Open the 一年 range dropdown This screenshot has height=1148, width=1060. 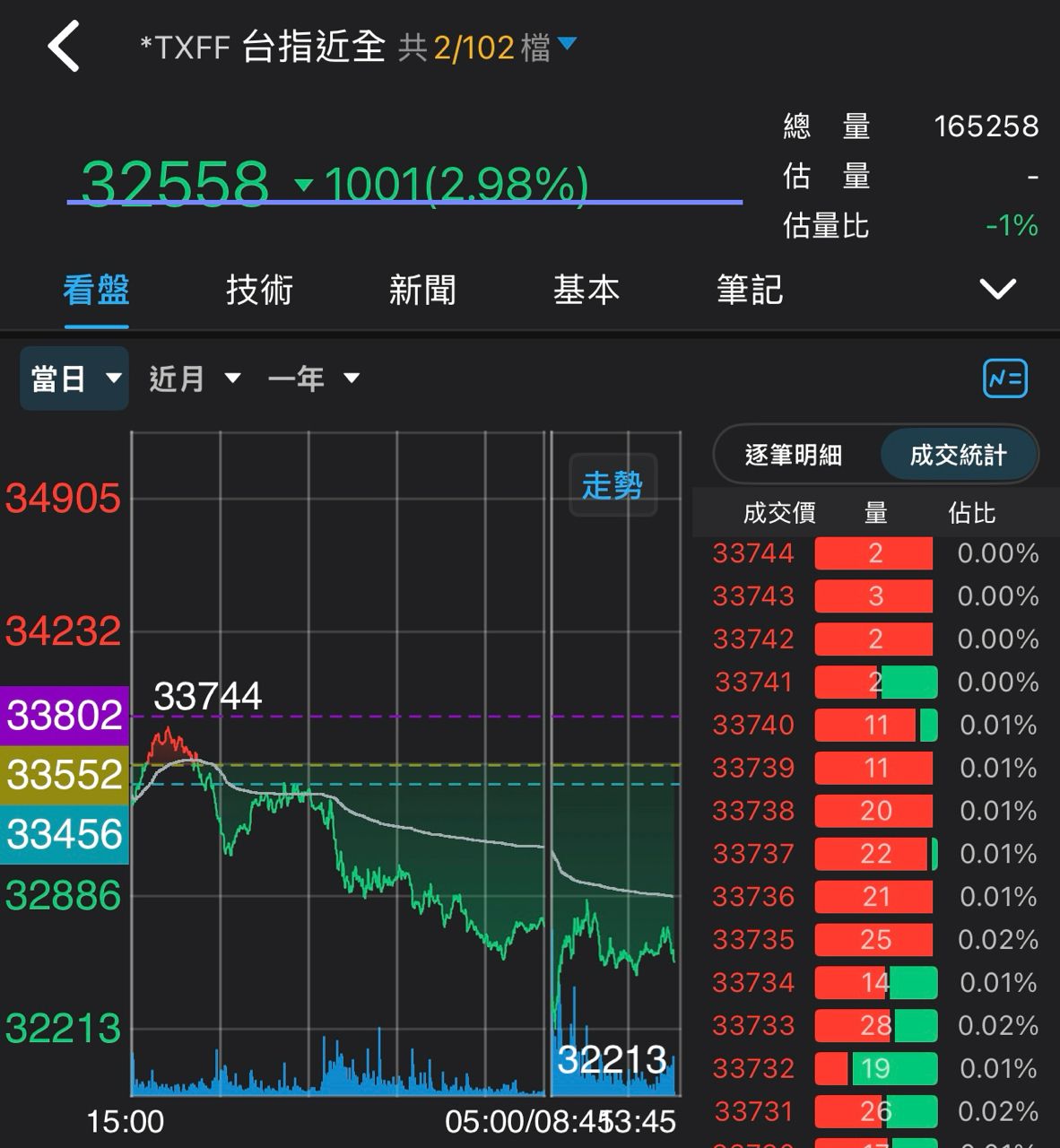click(313, 378)
